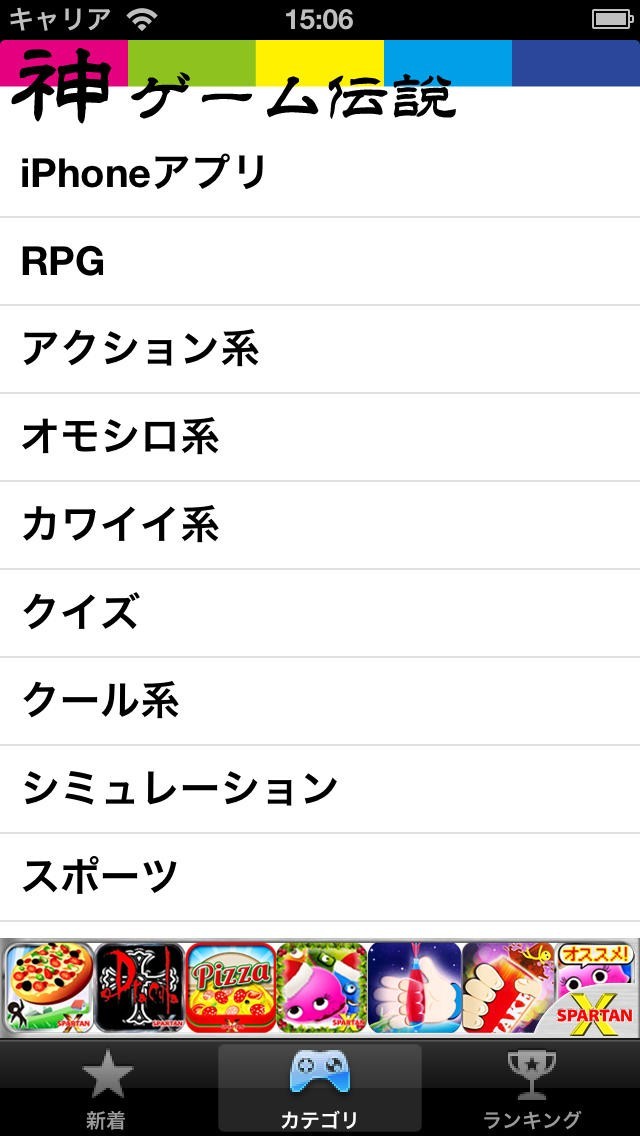Open the RPG category
The image size is (640, 1136).
[320, 261]
